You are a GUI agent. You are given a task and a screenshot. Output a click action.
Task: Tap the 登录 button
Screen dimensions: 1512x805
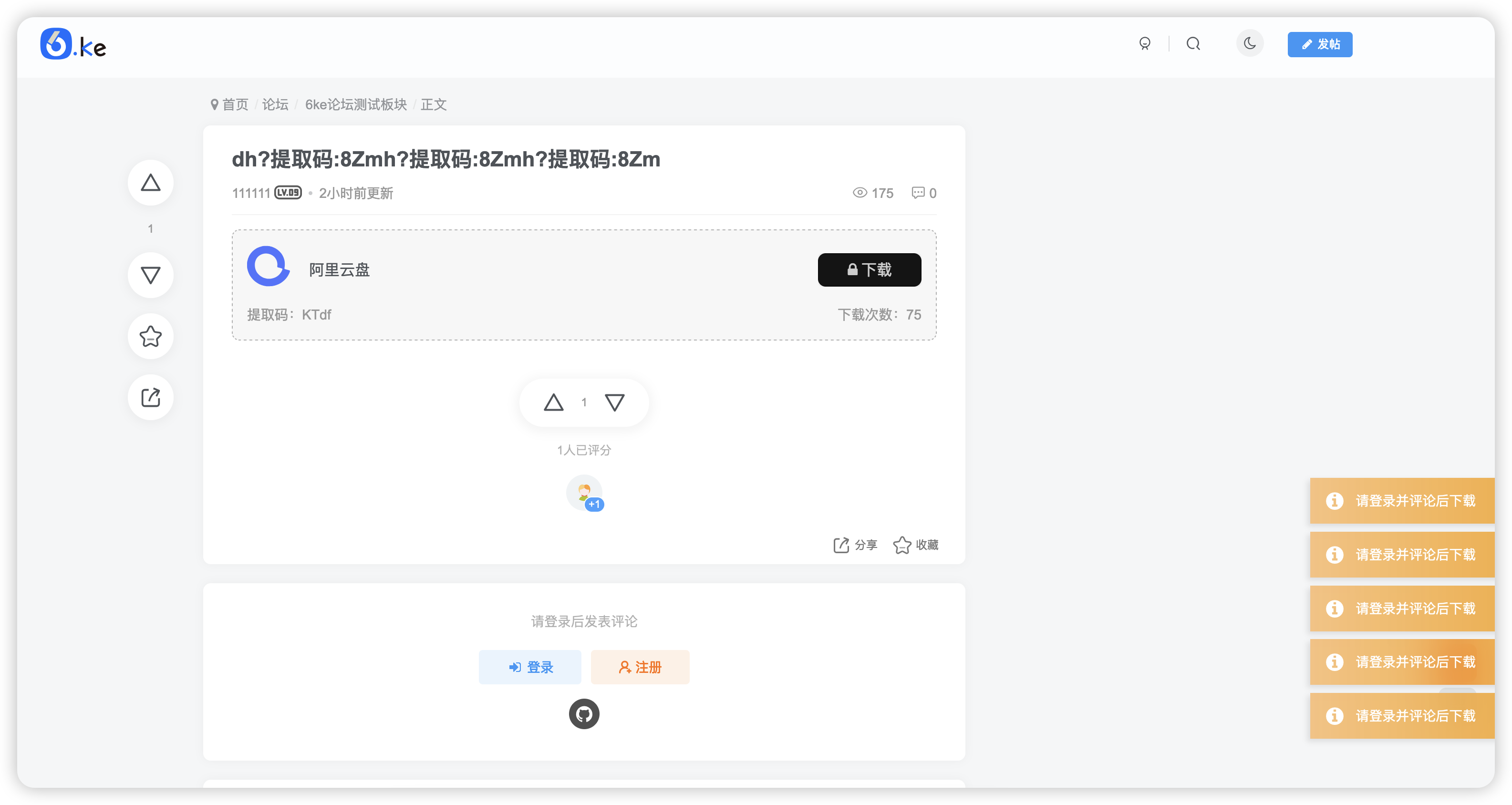click(x=530, y=667)
